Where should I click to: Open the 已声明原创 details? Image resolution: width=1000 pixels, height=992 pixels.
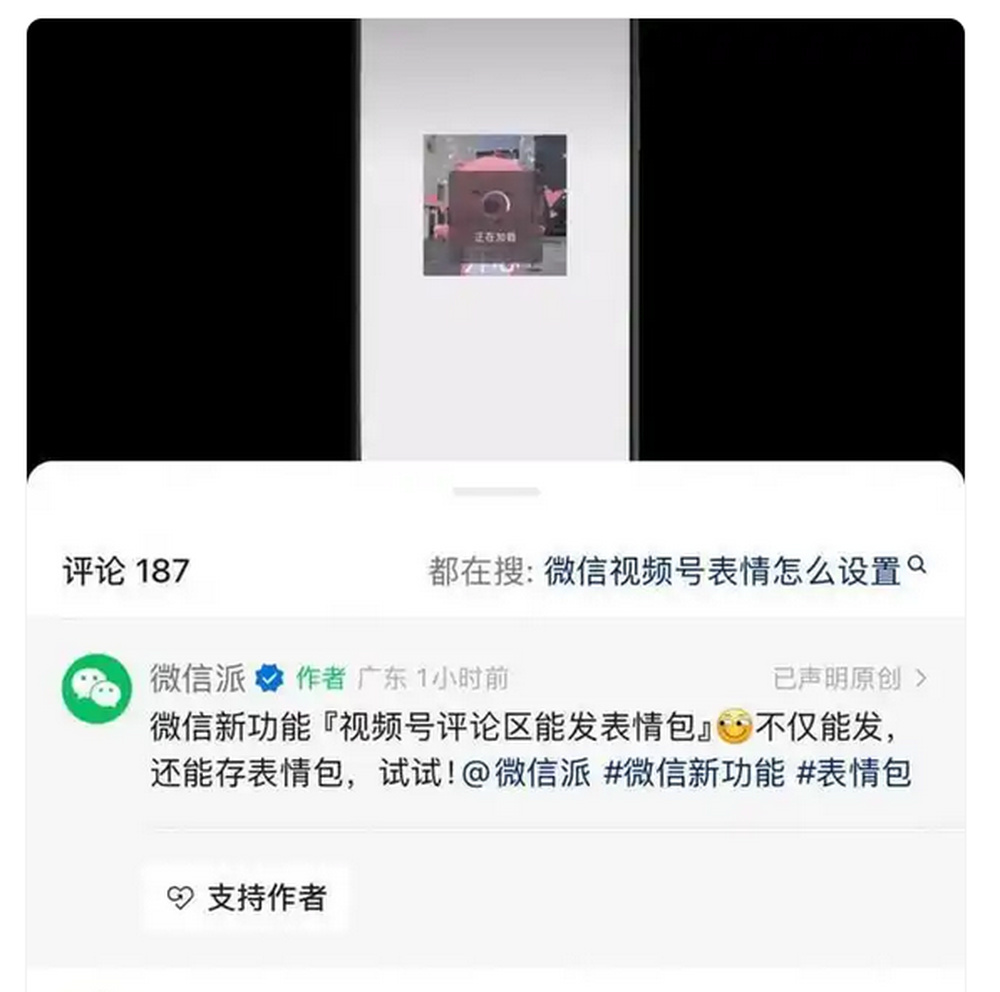point(850,679)
